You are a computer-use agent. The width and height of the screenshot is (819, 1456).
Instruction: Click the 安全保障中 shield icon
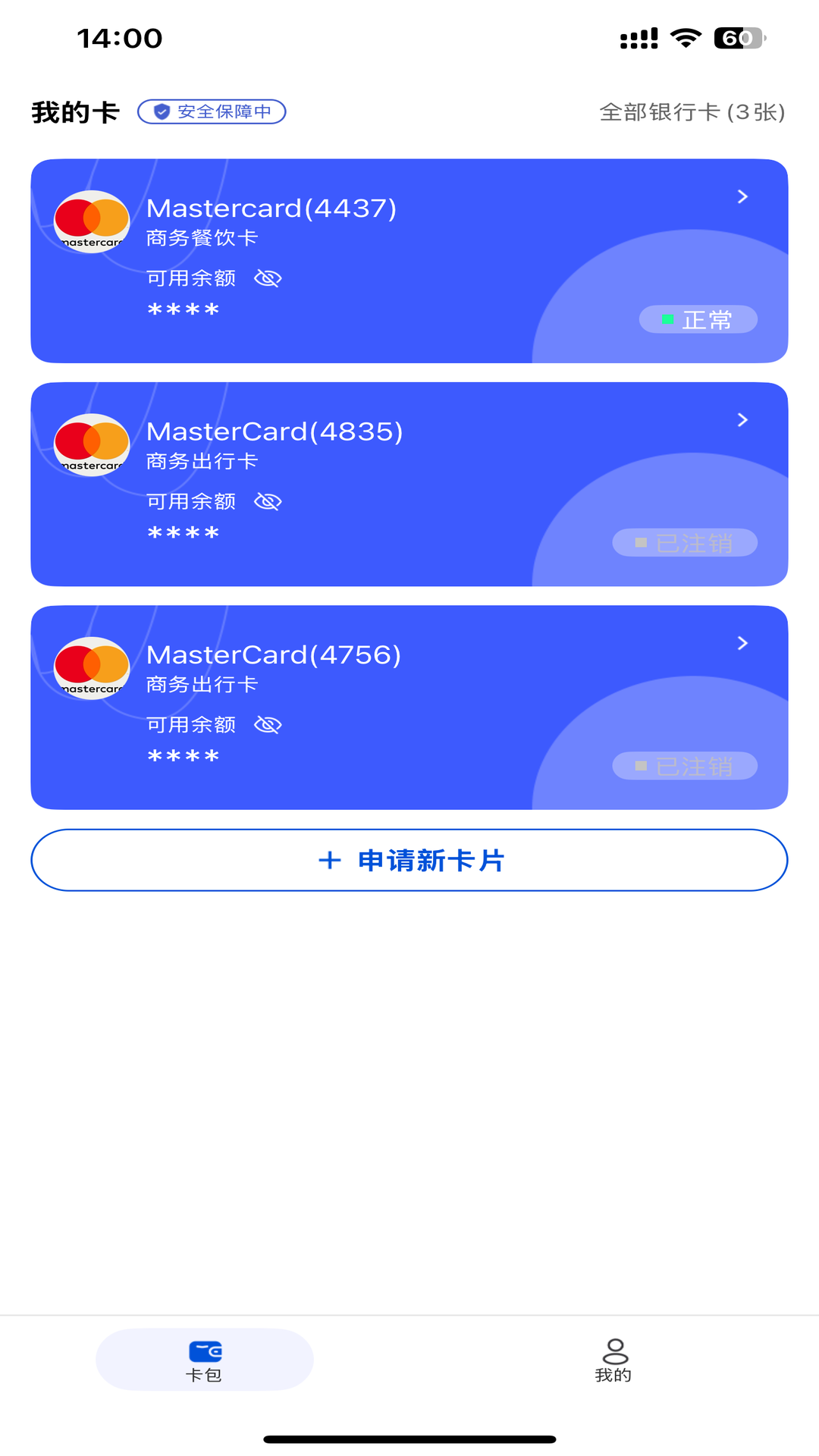click(161, 111)
